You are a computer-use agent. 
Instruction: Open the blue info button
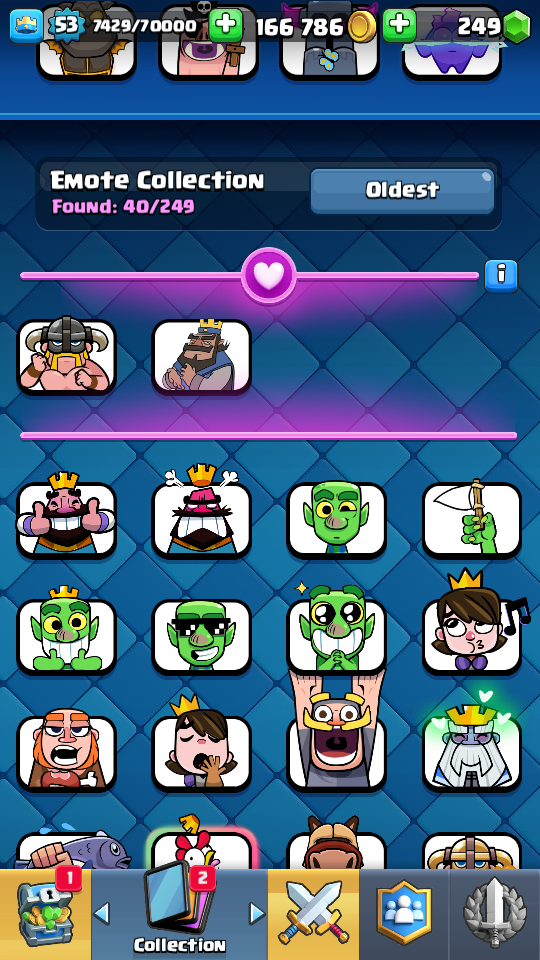click(501, 276)
